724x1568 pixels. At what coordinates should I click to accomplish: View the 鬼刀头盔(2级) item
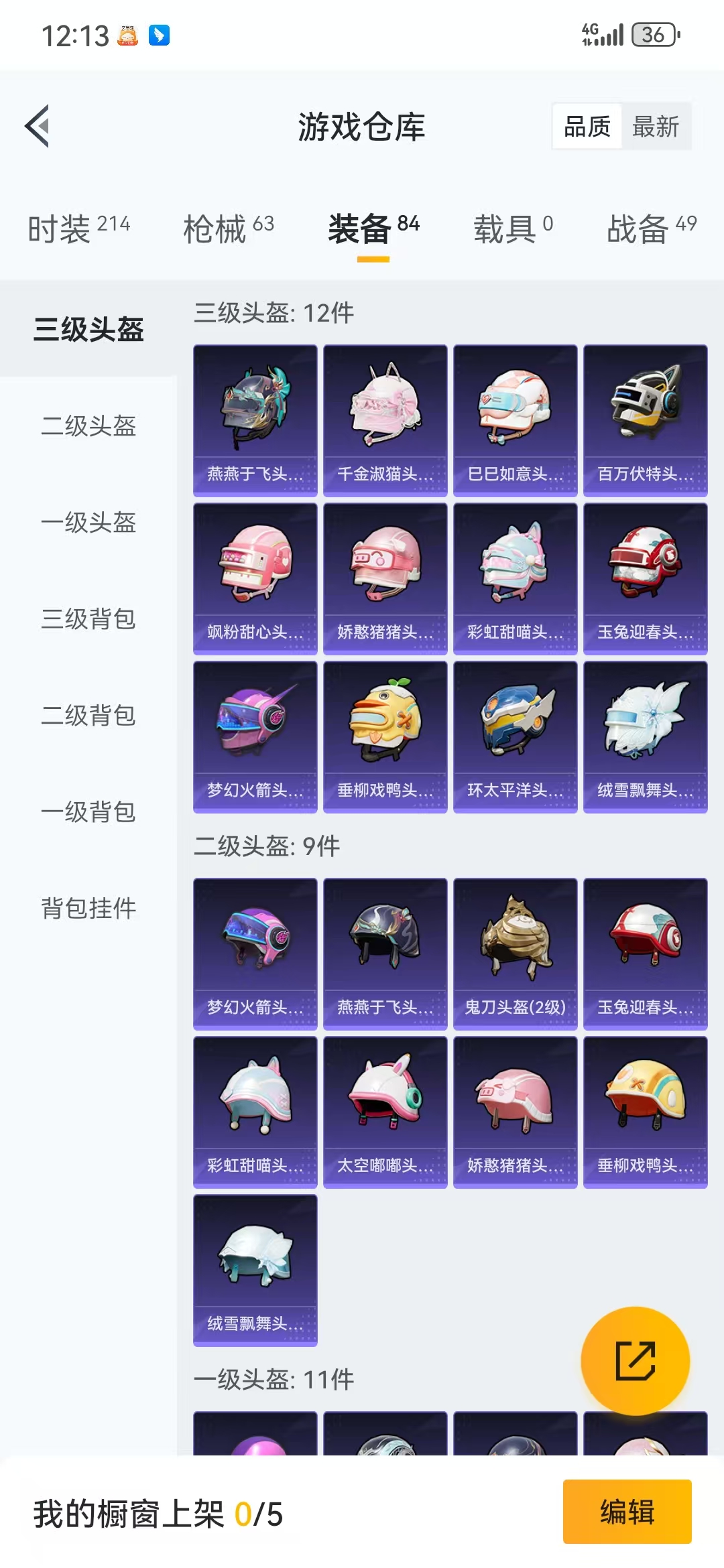pyautogui.click(x=516, y=954)
